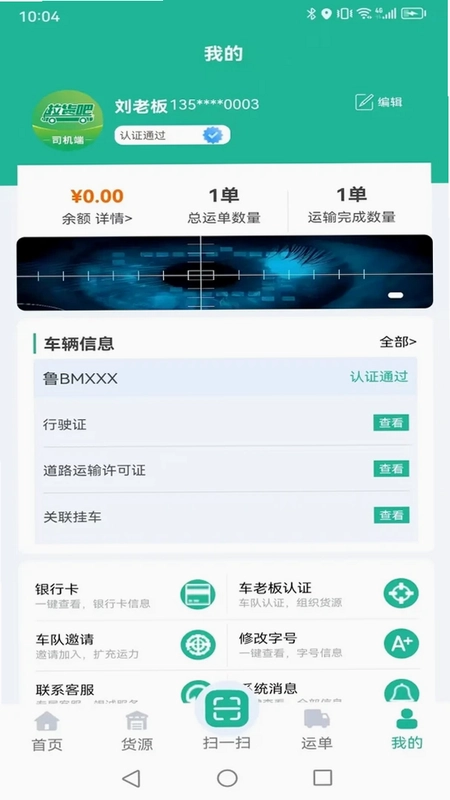Open 银行卡 bank card info
The image size is (450, 800).
(124, 595)
